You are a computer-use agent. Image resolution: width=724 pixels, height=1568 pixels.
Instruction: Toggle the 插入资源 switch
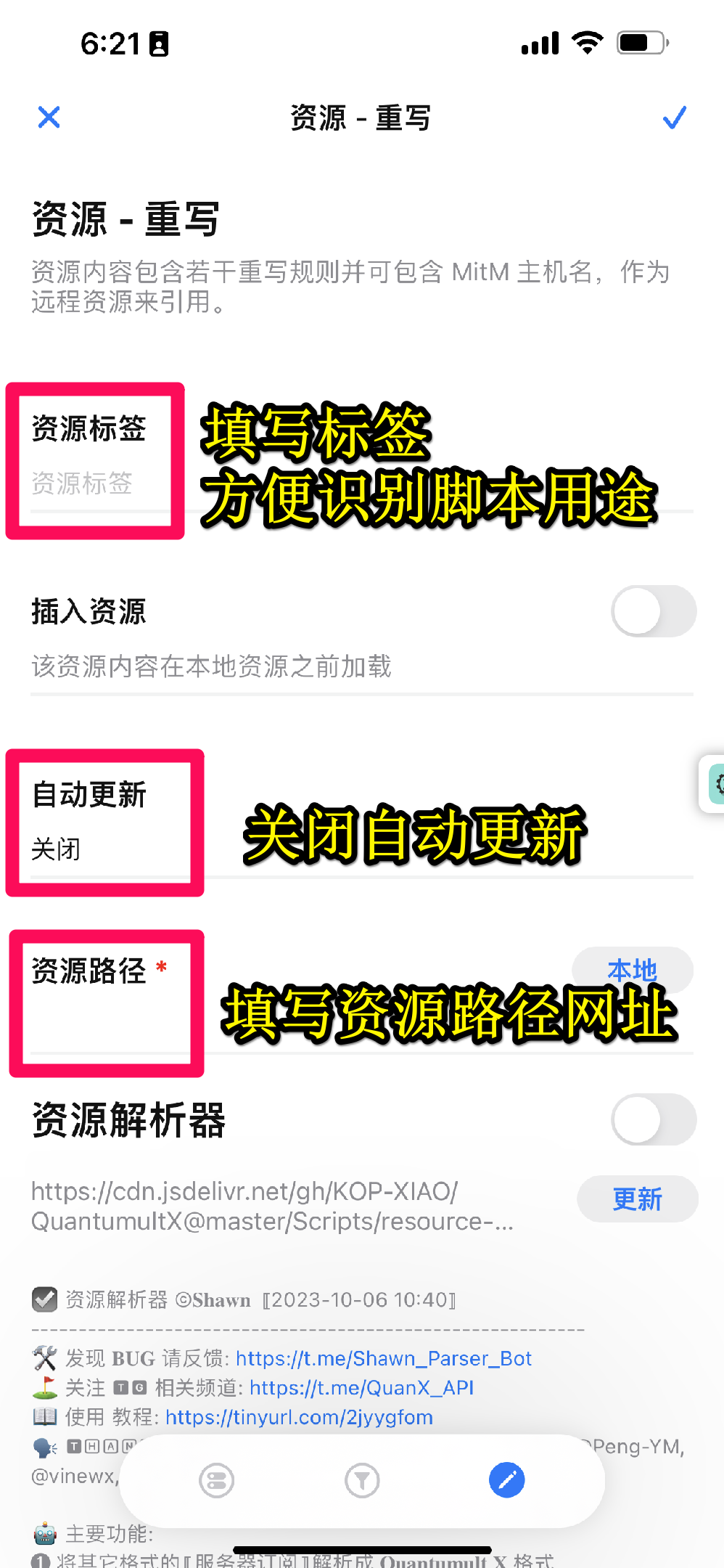point(653,611)
